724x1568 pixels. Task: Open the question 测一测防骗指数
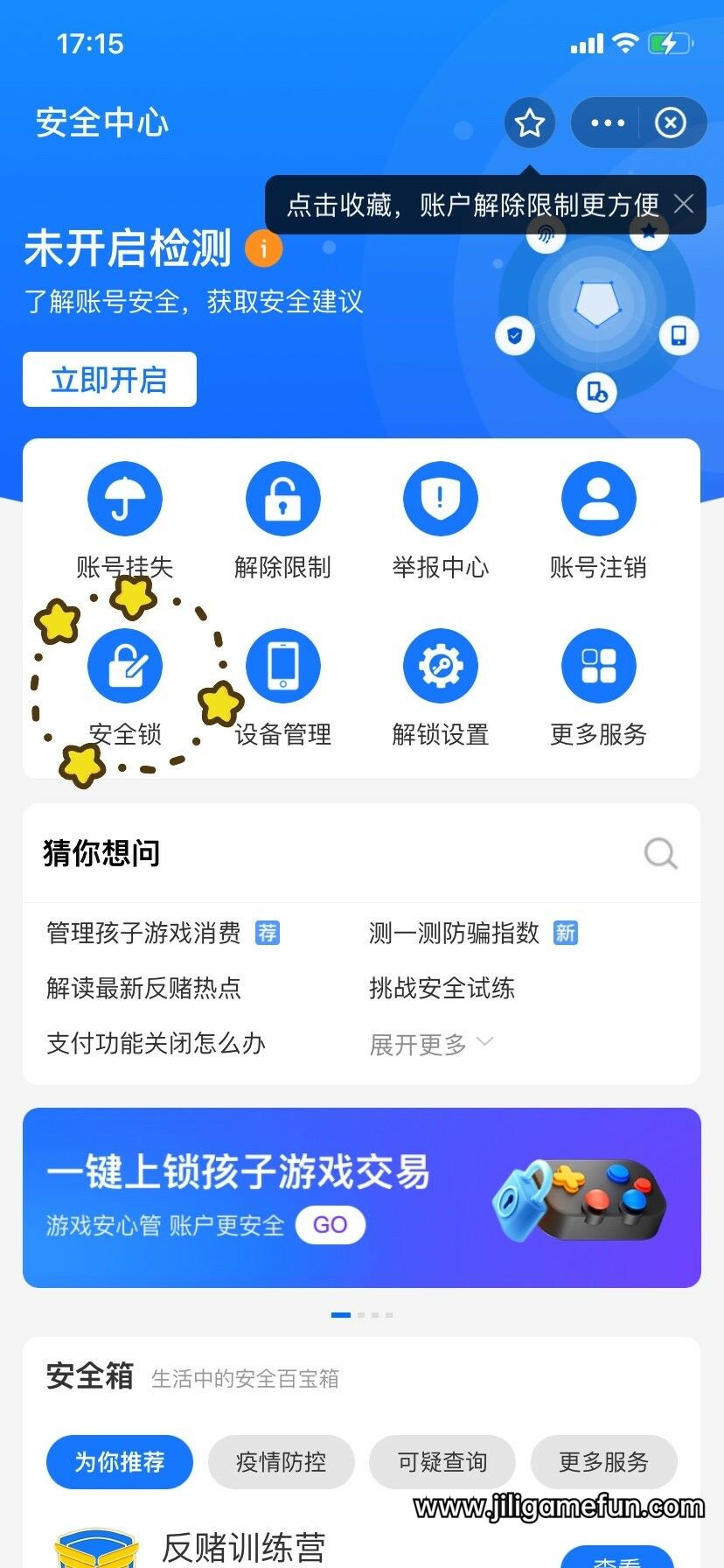(454, 933)
